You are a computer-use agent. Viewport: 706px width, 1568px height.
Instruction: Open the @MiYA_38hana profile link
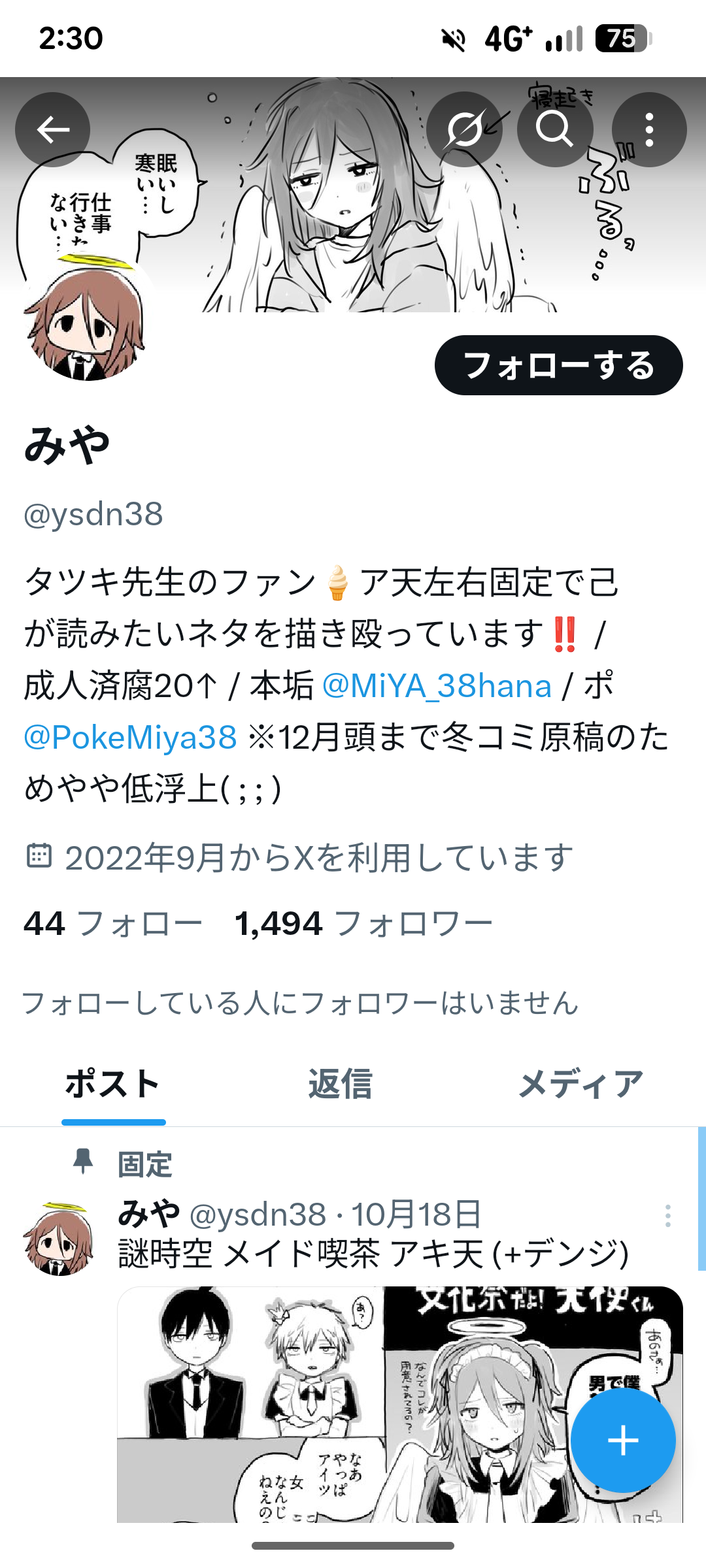[x=437, y=686]
